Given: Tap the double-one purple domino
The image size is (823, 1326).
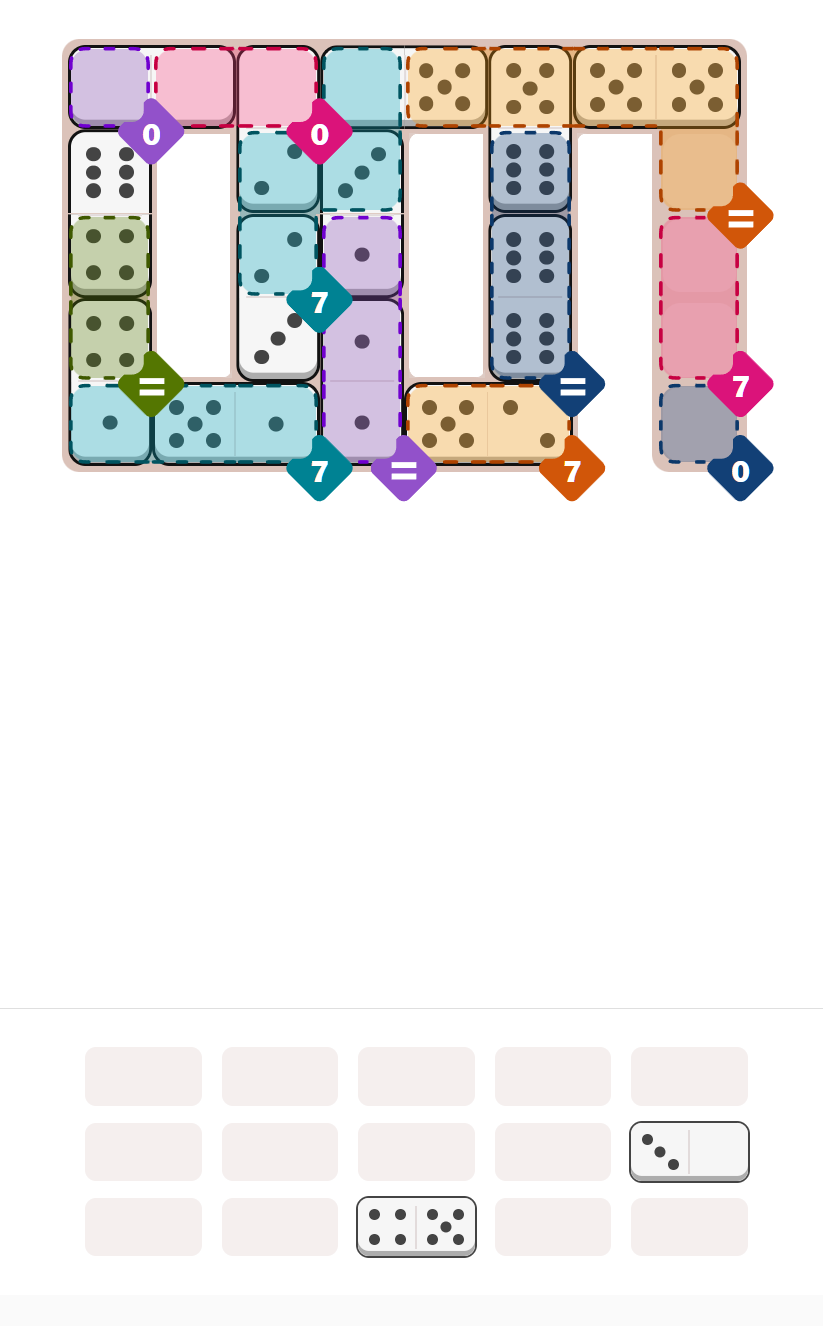Looking at the screenshot, I should 362,381.
